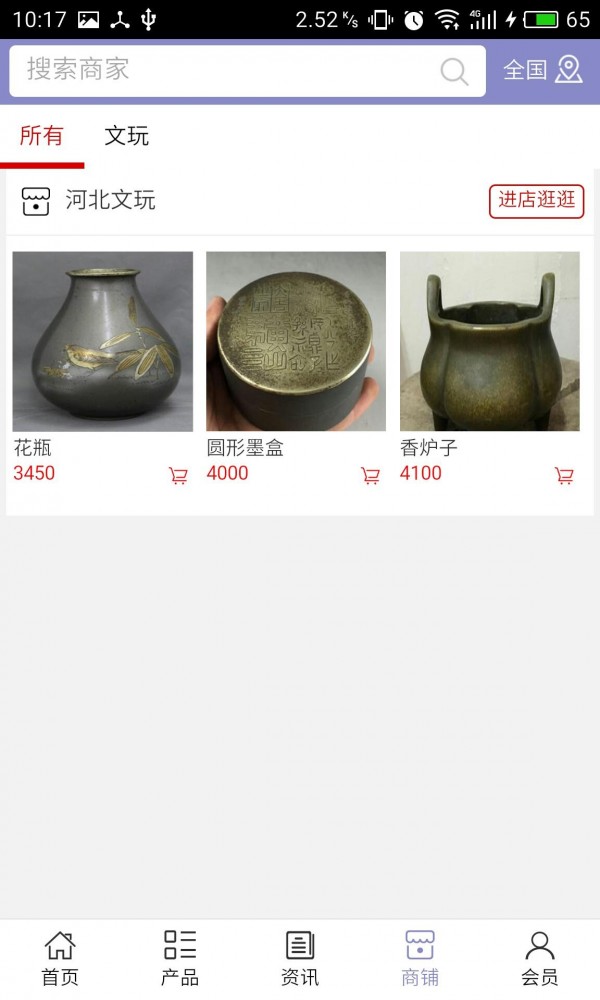View the 花瓶 product
This screenshot has height=1000, width=600.
(102, 341)
